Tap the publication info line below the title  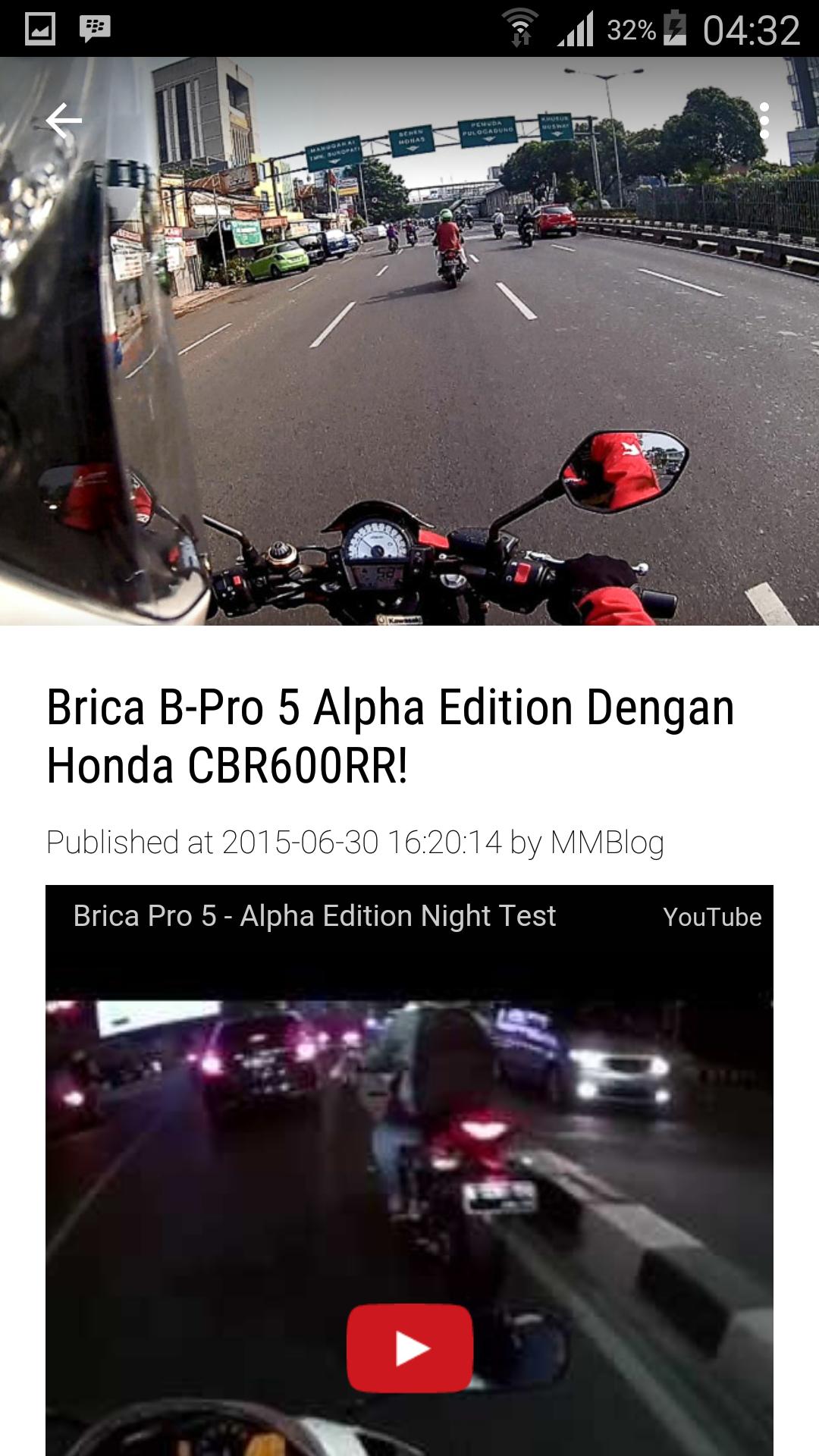click(x=355, y=840)
